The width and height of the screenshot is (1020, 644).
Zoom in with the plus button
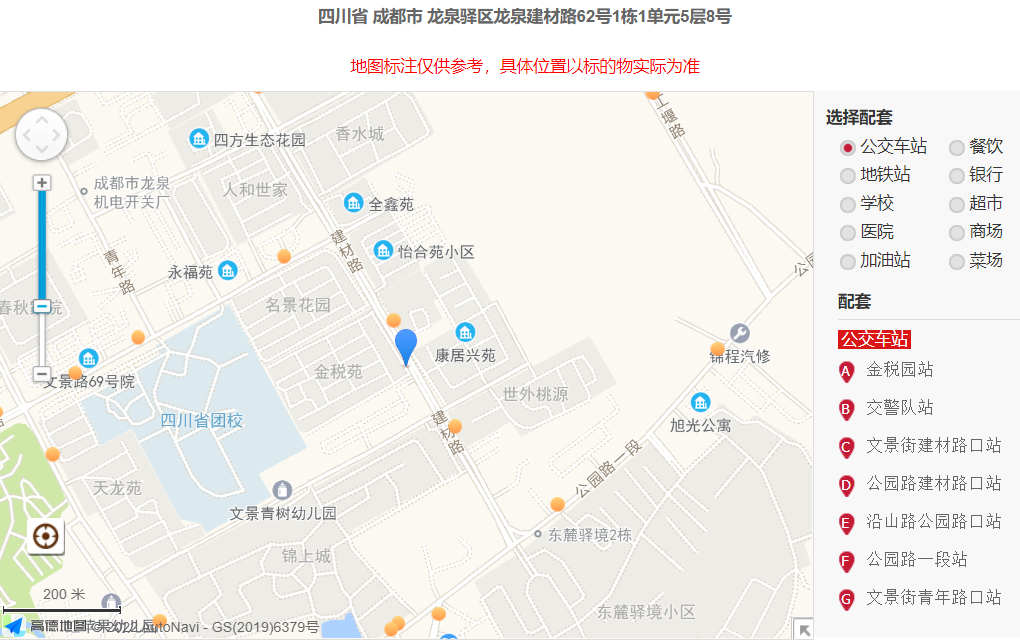(x=42, y=183)
